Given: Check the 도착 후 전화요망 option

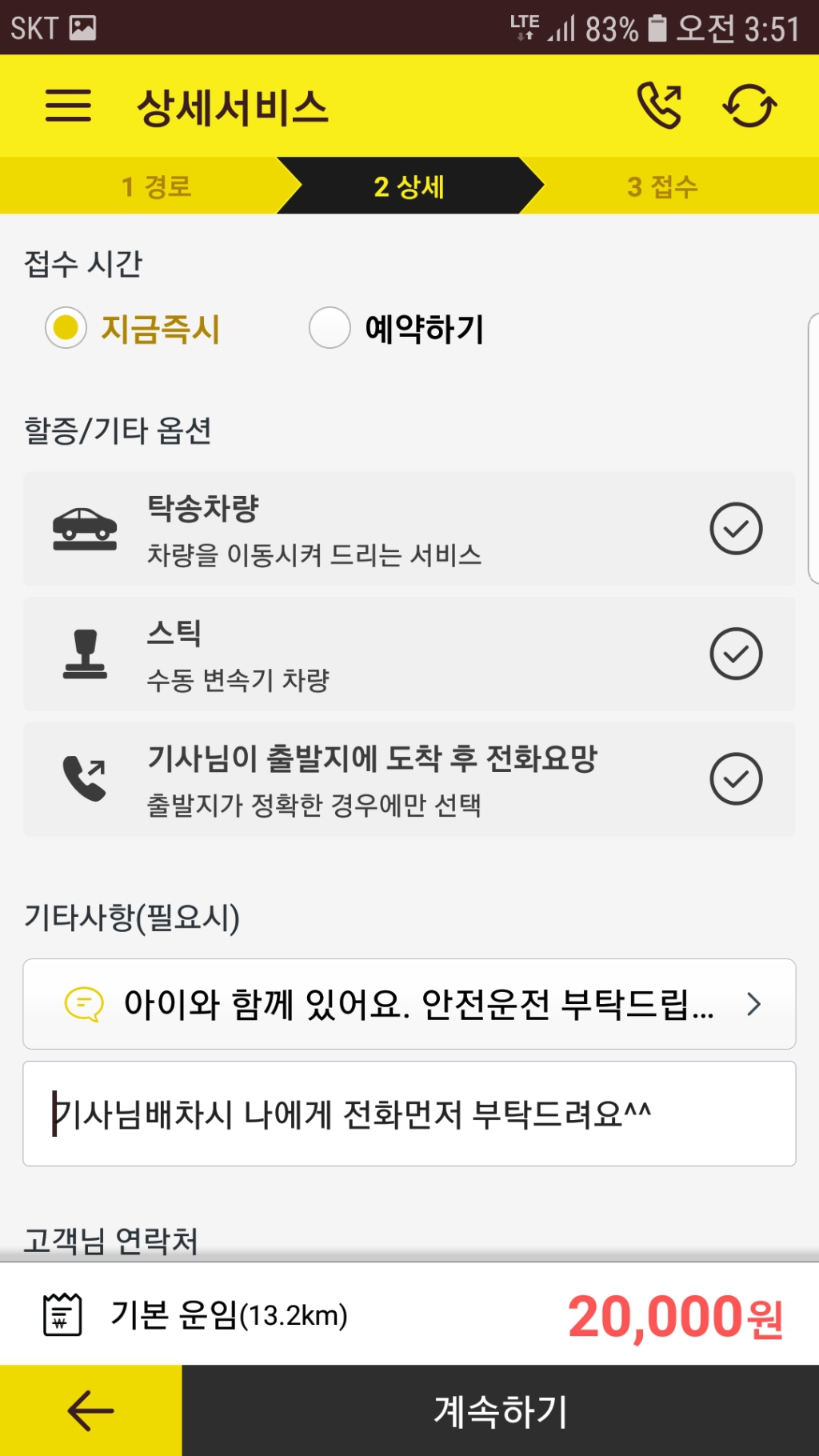Looking at the screenshot, I should 409,778.
